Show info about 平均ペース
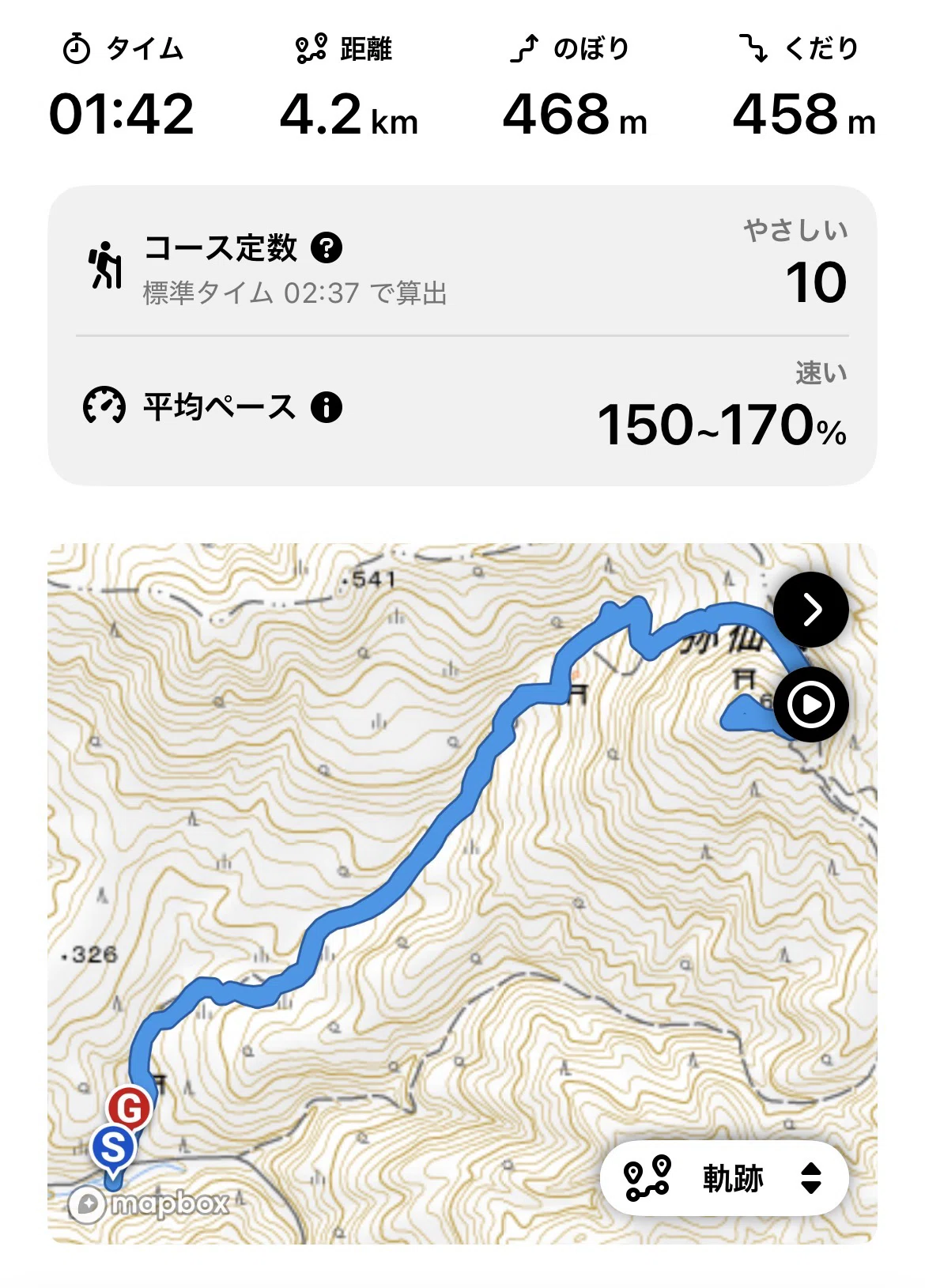 coord(327,408)
